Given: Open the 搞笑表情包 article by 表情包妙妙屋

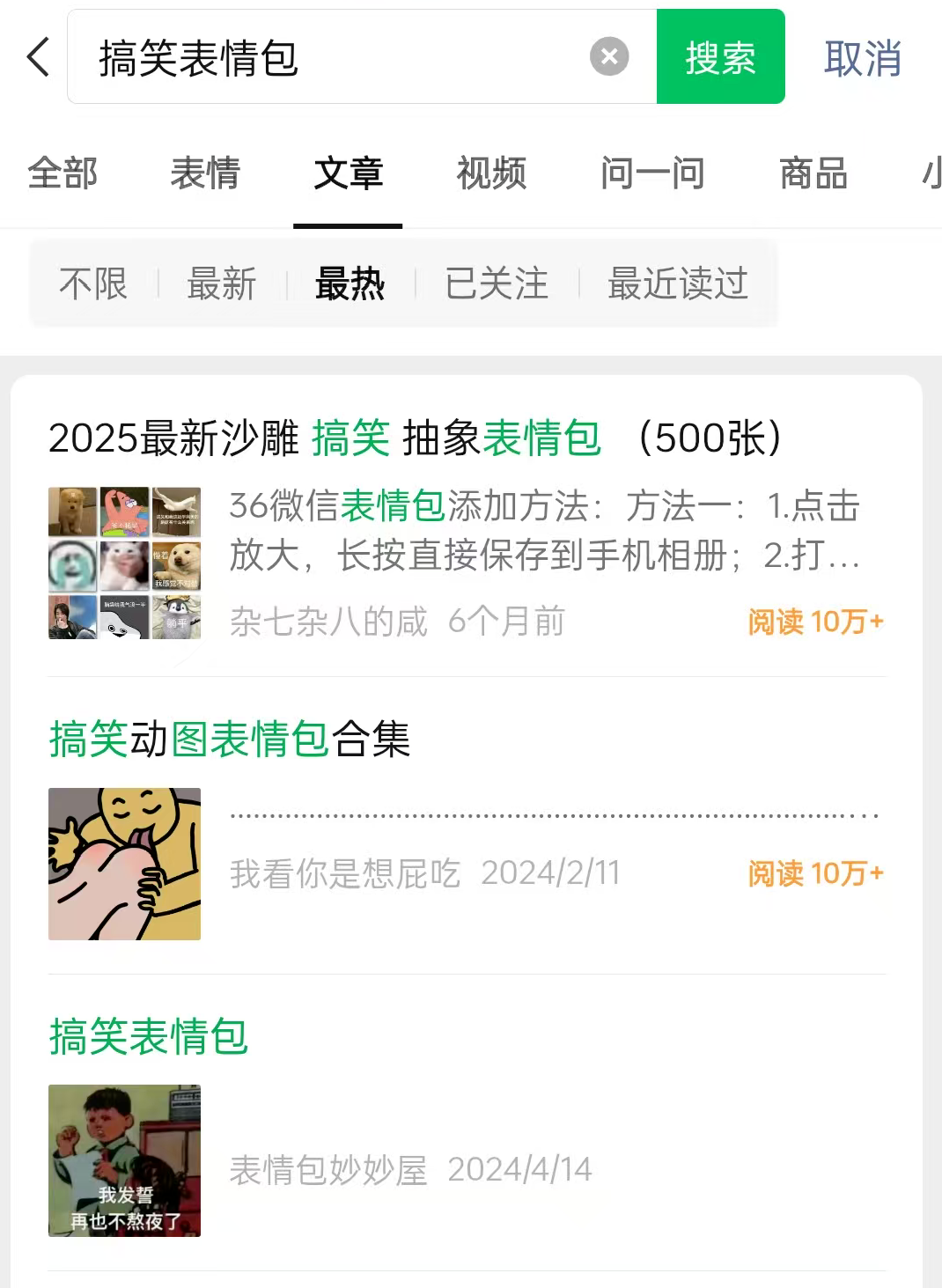Looking at the screenshot, I should [x=149, y=1036].
